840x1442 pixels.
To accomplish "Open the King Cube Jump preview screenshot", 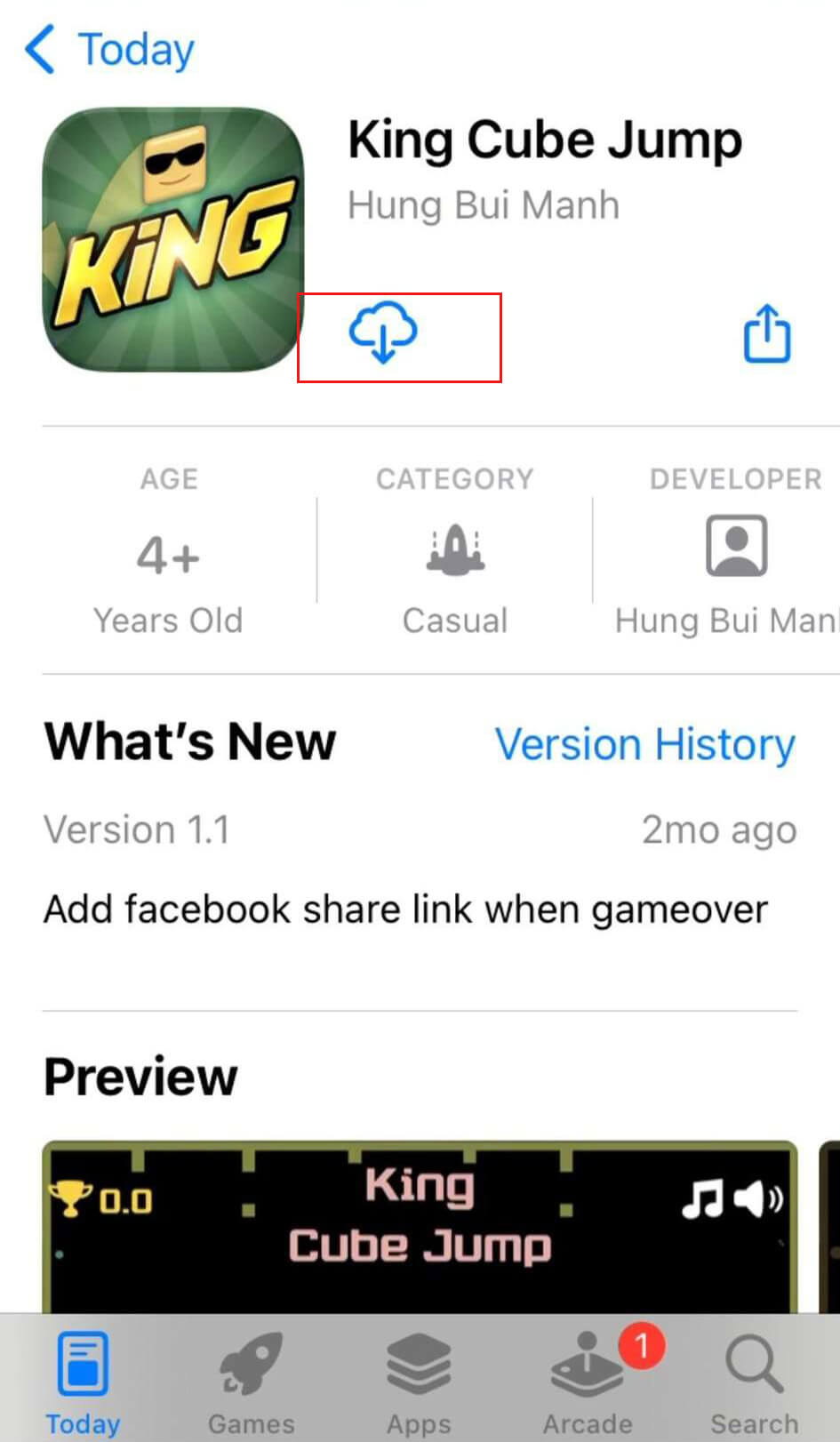I will tap(420, 1227).
